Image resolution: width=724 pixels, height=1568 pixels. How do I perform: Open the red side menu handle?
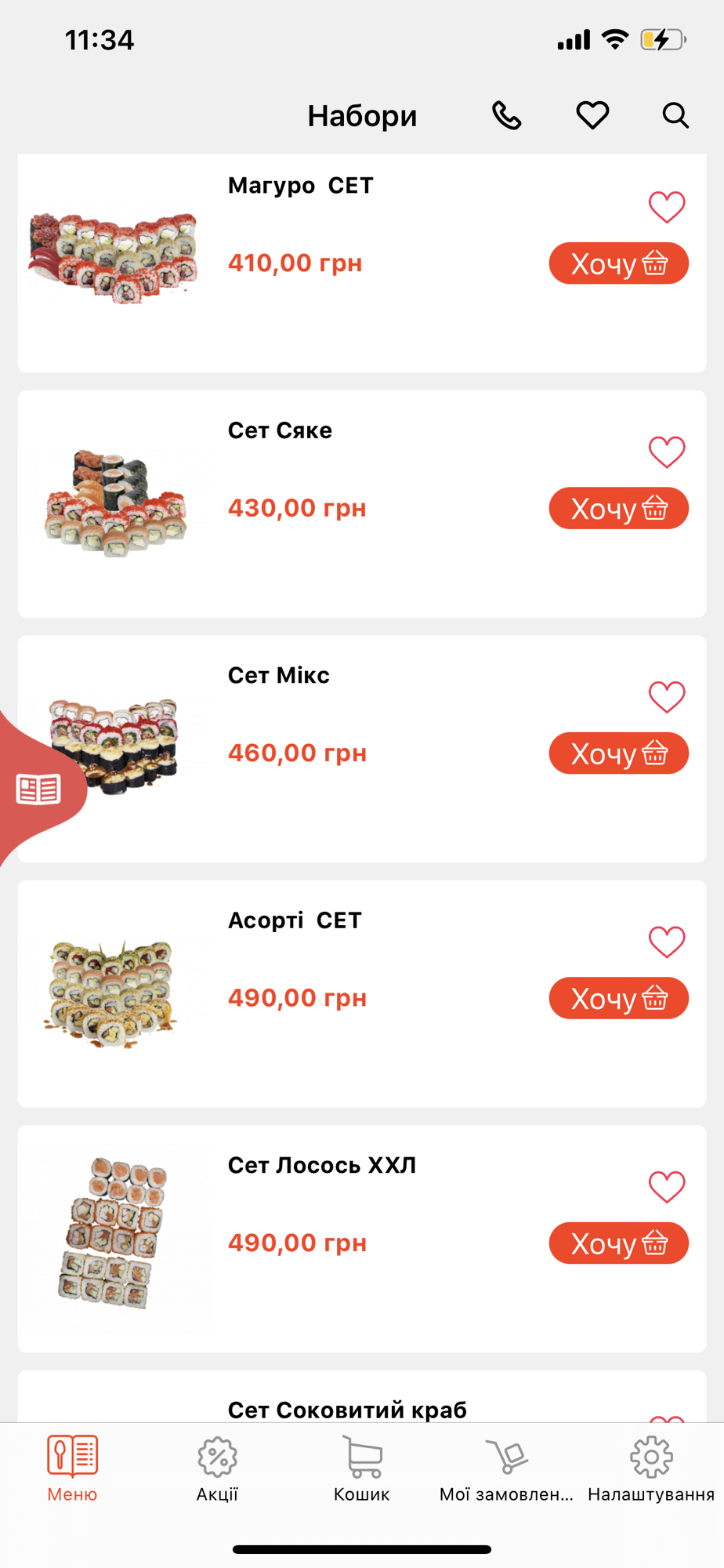38,789
